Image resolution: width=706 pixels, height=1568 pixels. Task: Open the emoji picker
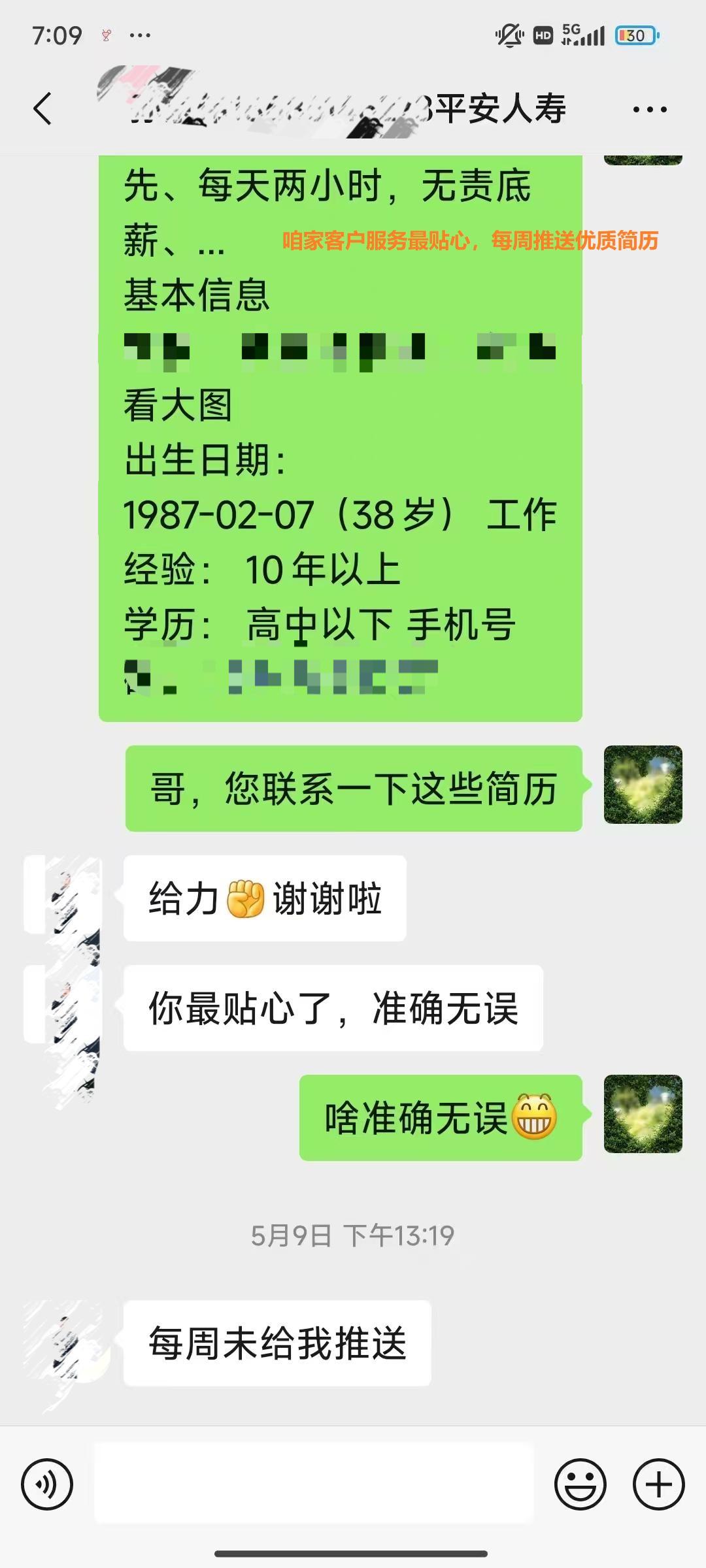(580, 1484)
